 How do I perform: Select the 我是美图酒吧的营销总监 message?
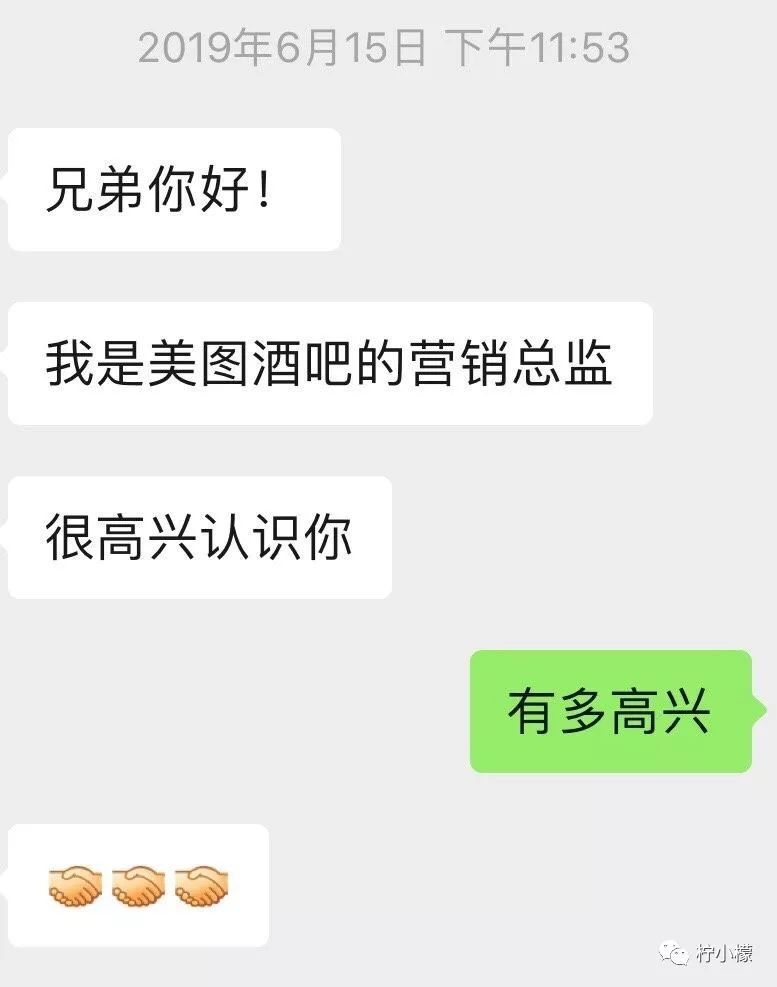[x=330, y=362]
